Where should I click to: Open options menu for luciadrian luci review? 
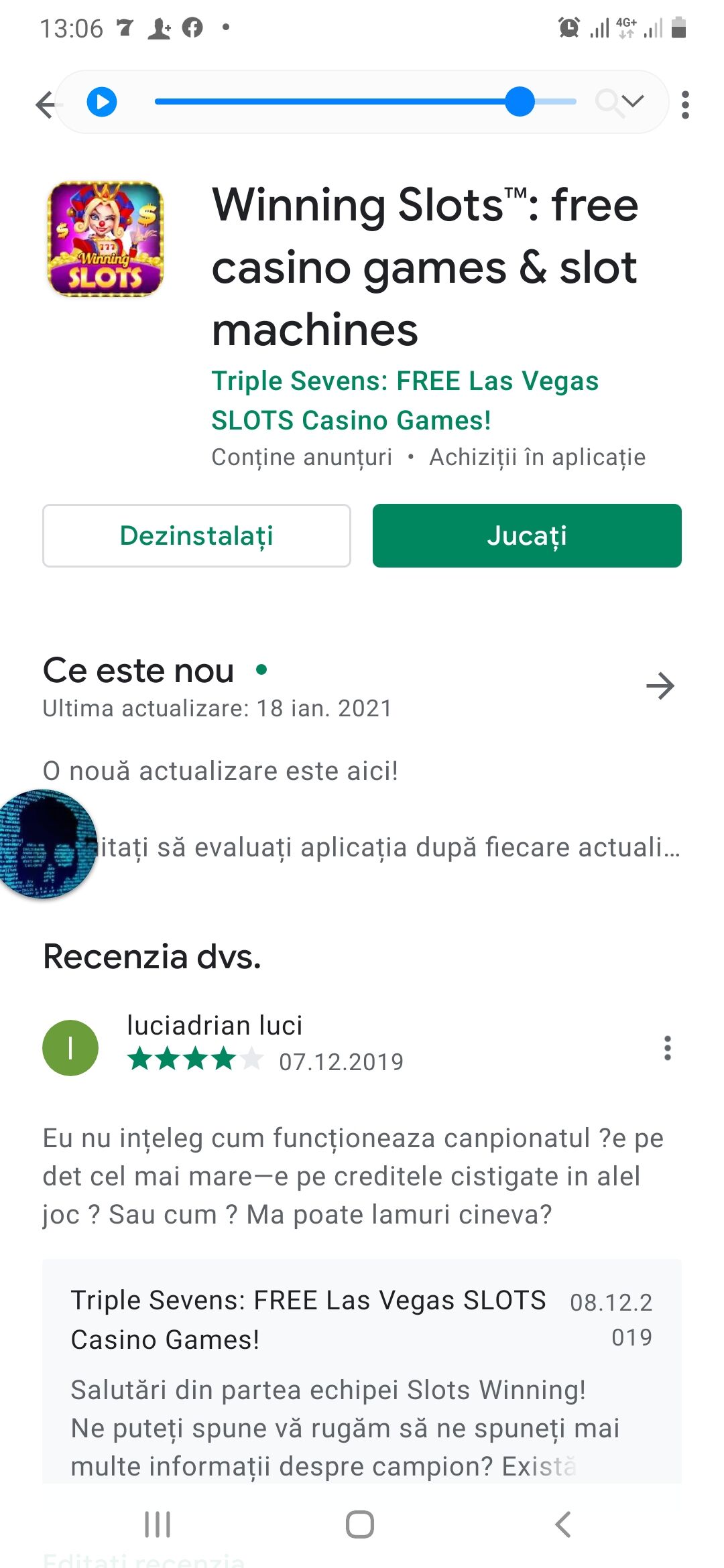[x=667, y=1047]
